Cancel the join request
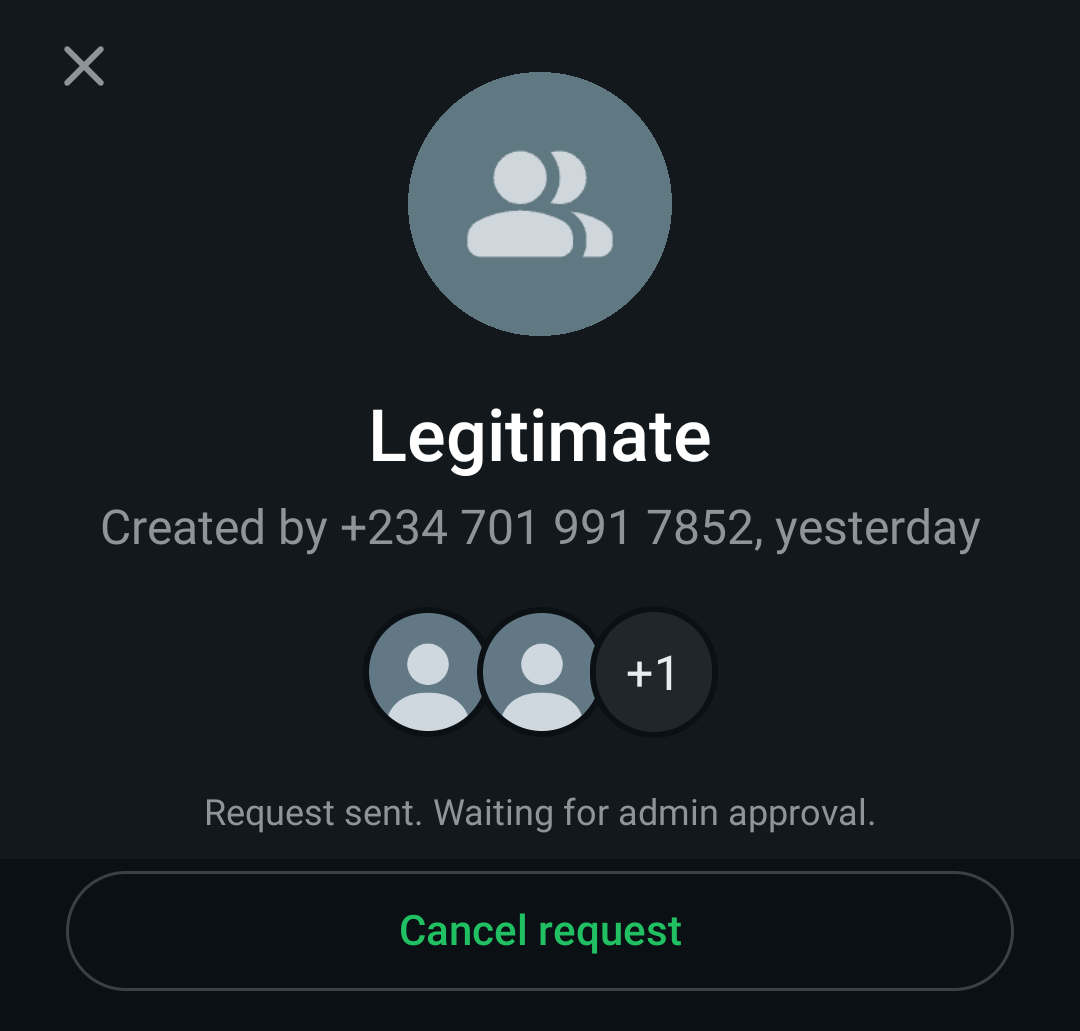The width and height of the screenshot is (1080, 1031). (x=540, y=931)
